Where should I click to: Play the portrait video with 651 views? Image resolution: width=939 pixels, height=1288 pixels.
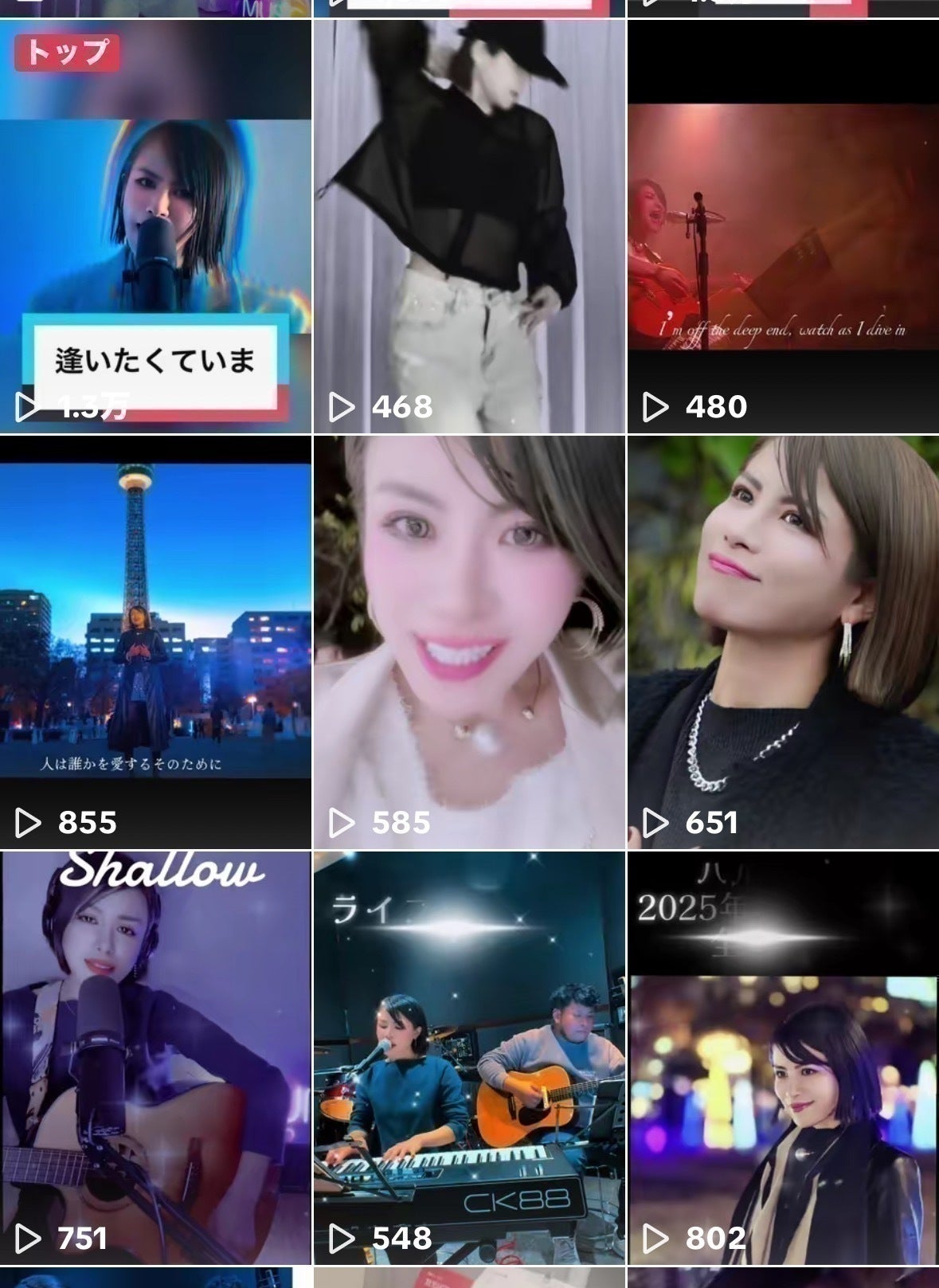click(783, 642)
